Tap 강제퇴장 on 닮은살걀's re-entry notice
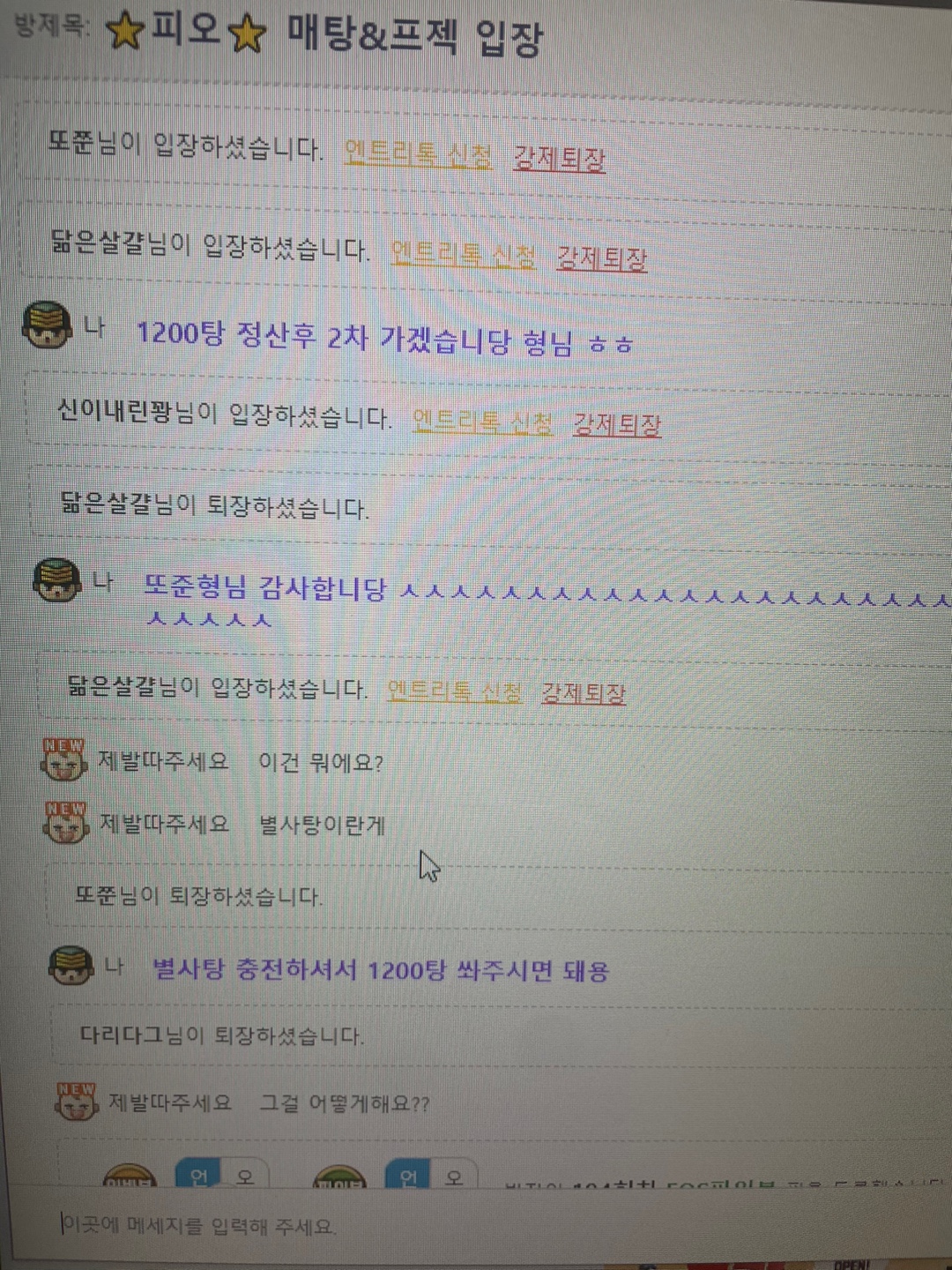This screenshot has height=1270, width=952. 583,693
